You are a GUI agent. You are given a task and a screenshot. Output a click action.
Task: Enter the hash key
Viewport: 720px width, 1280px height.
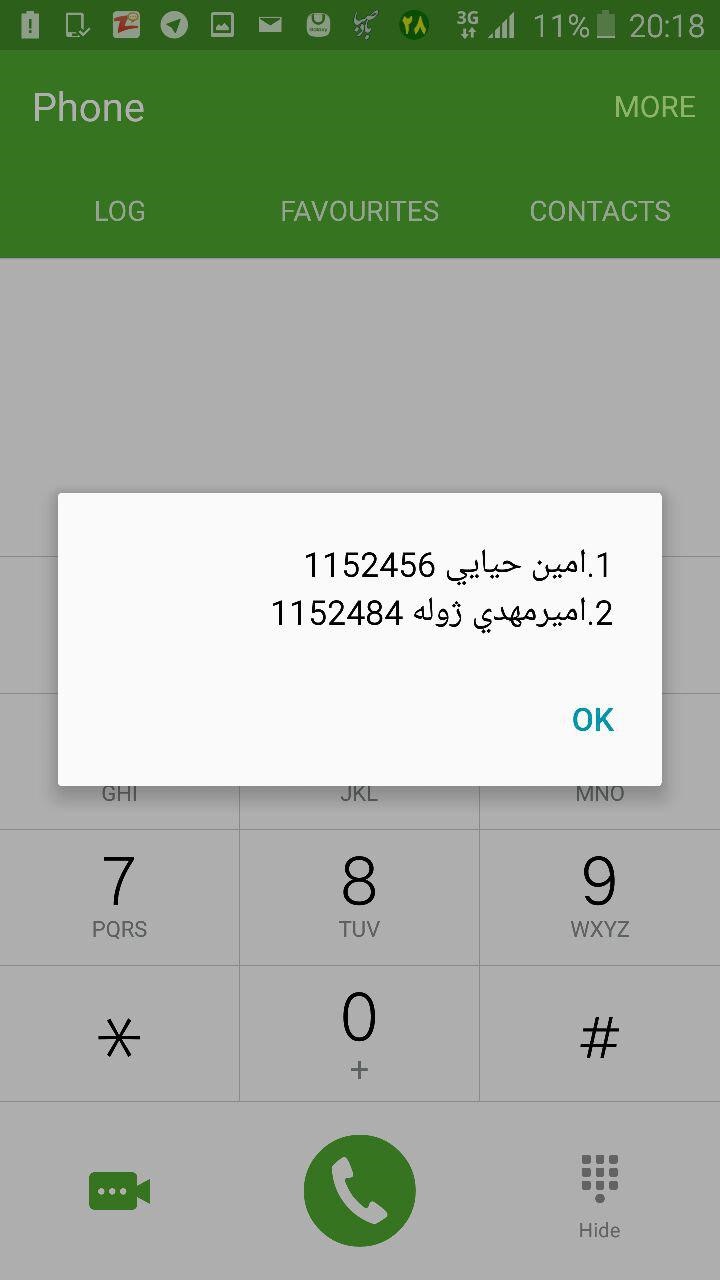[600, 1034]
